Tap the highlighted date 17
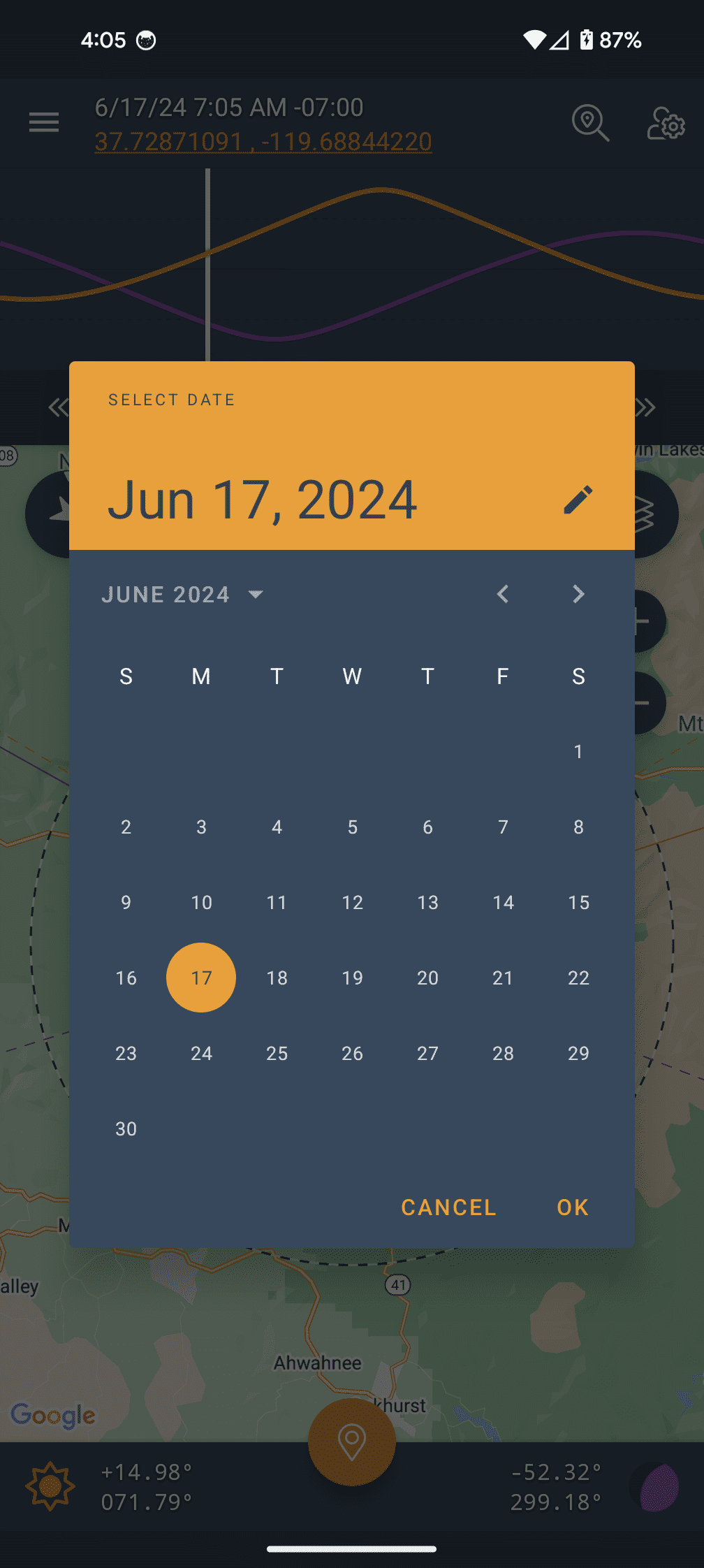704x1568 pixels. 201,978
